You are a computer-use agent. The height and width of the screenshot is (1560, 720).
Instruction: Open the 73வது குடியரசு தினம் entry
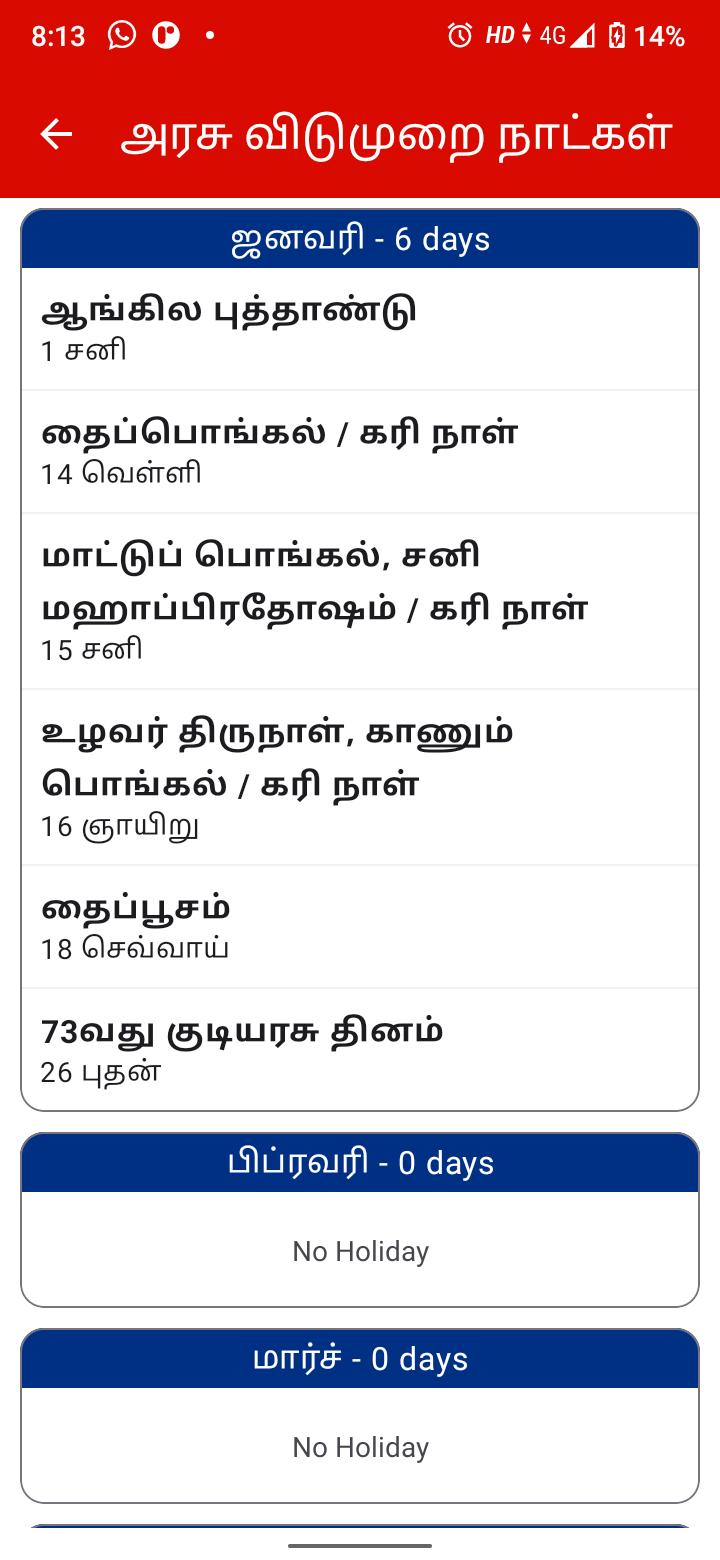pyautogui.click(x=360, y=1049)
